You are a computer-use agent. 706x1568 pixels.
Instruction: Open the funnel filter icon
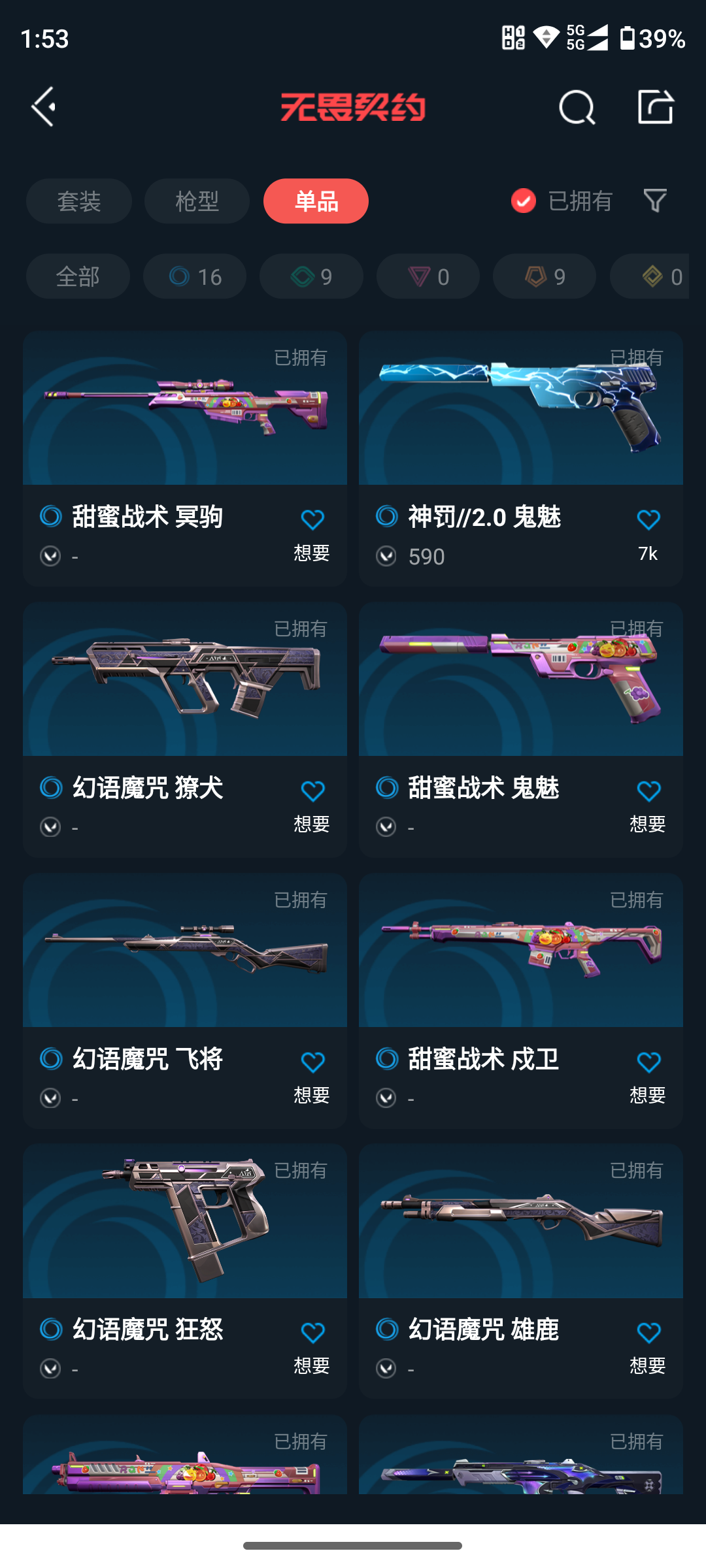(x=654, y=201)
